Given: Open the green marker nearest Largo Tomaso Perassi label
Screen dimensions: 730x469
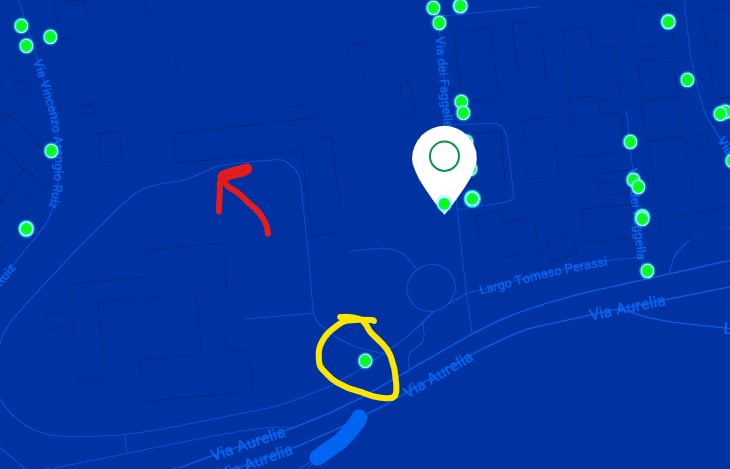Looking at the screenshot, I should tap(647, 270).
